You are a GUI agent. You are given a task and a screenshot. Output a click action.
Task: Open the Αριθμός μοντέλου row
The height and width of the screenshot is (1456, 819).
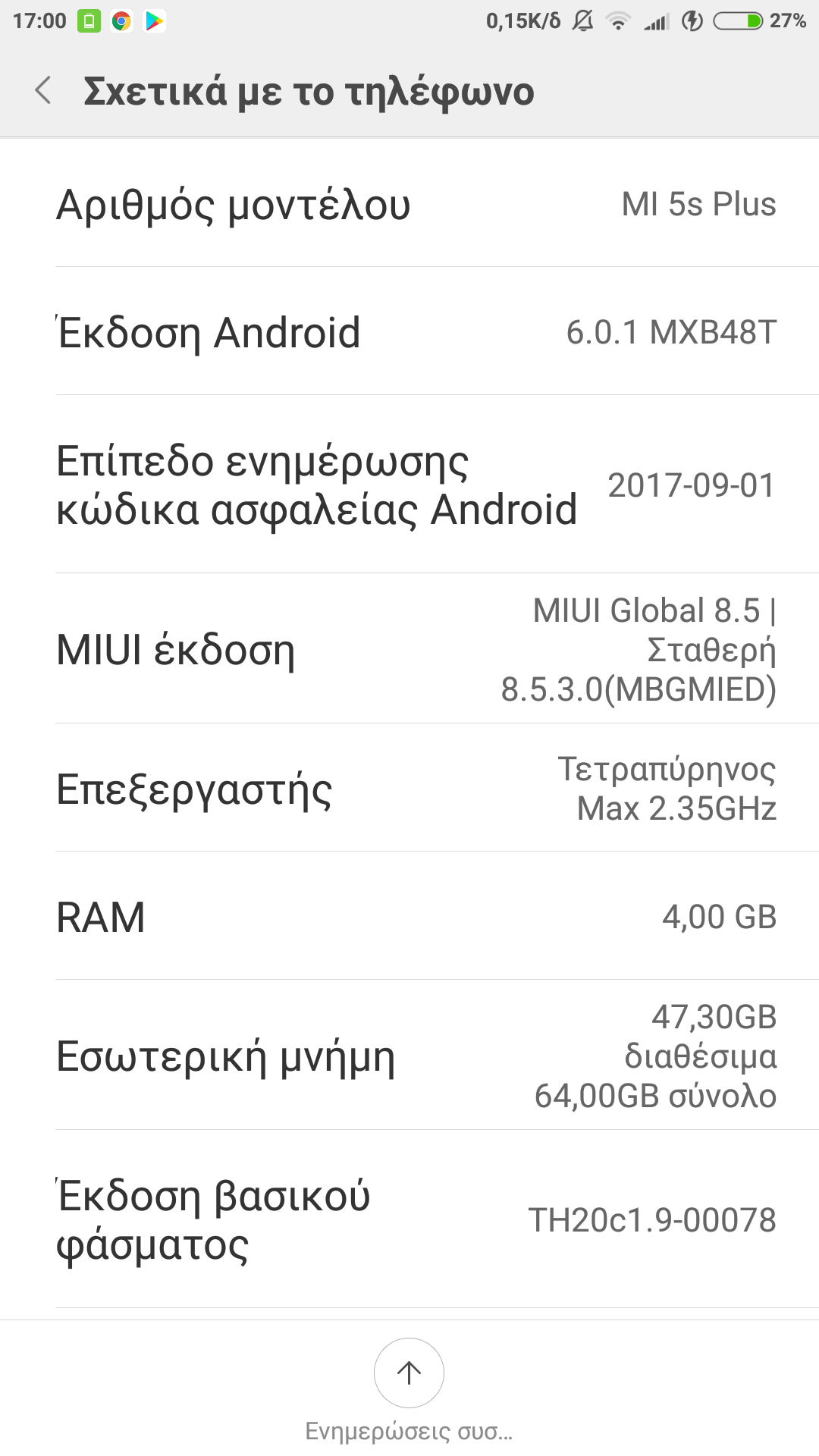click(409, 204)
